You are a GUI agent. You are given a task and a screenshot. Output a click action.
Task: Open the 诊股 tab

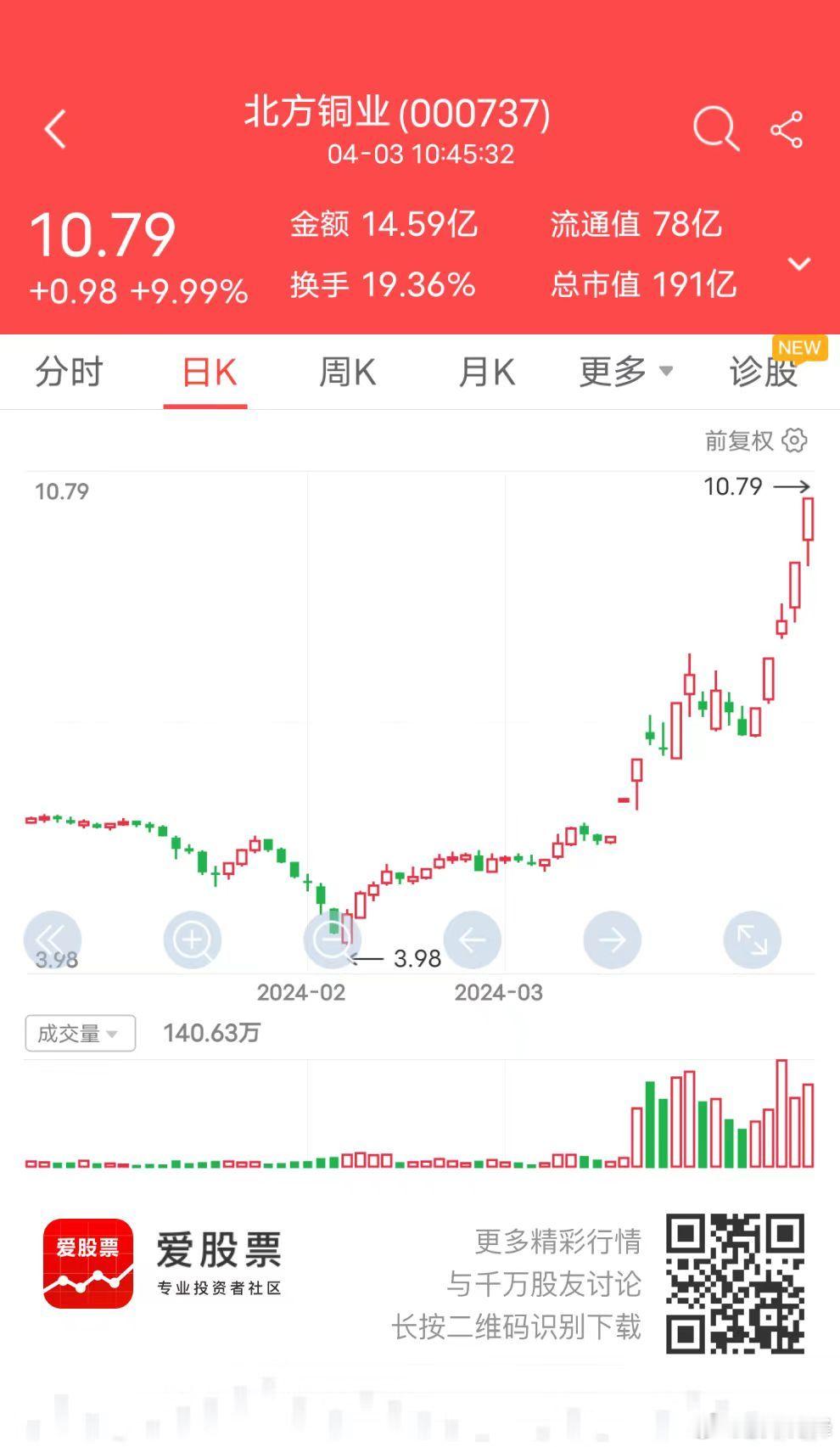(764, 373)
